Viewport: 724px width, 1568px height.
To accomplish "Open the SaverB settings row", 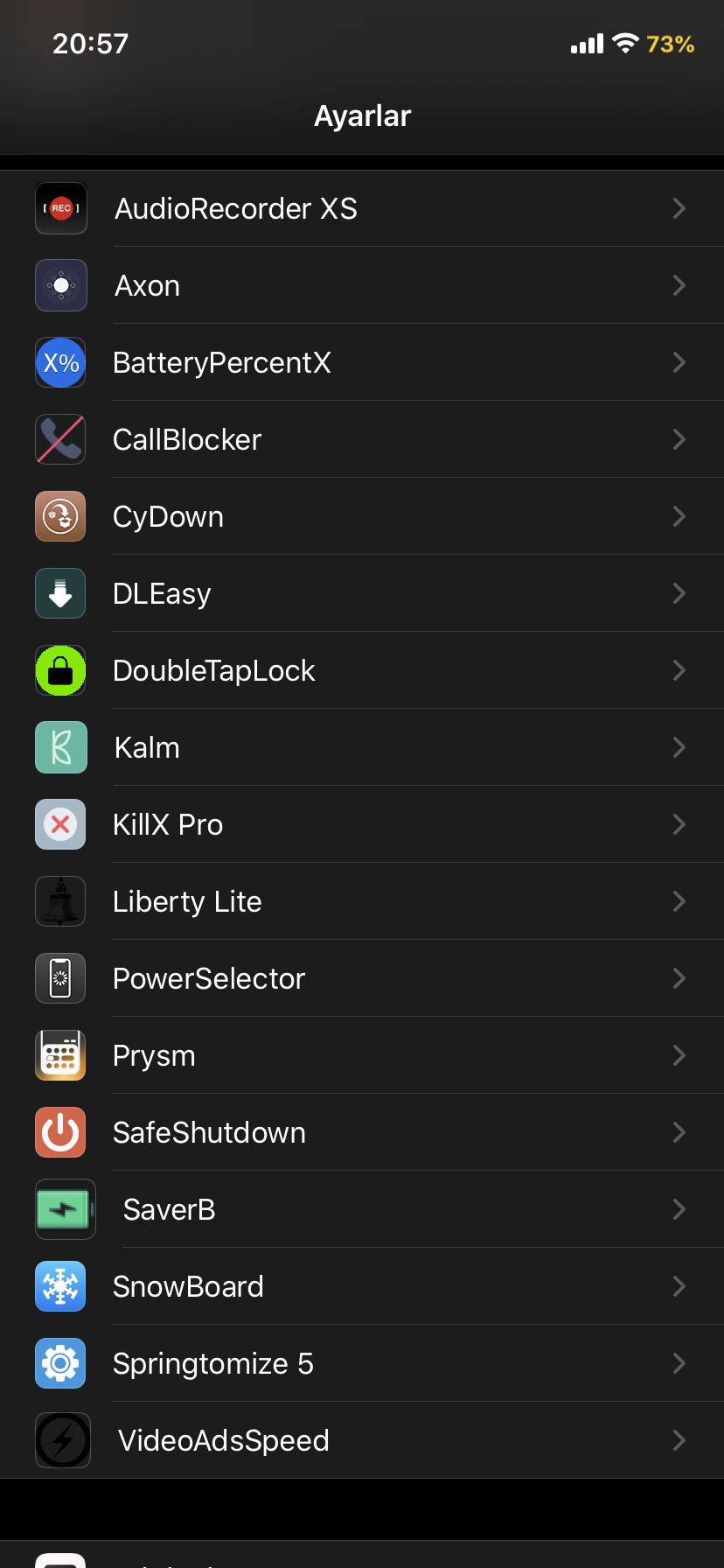I will point(362,1209).
